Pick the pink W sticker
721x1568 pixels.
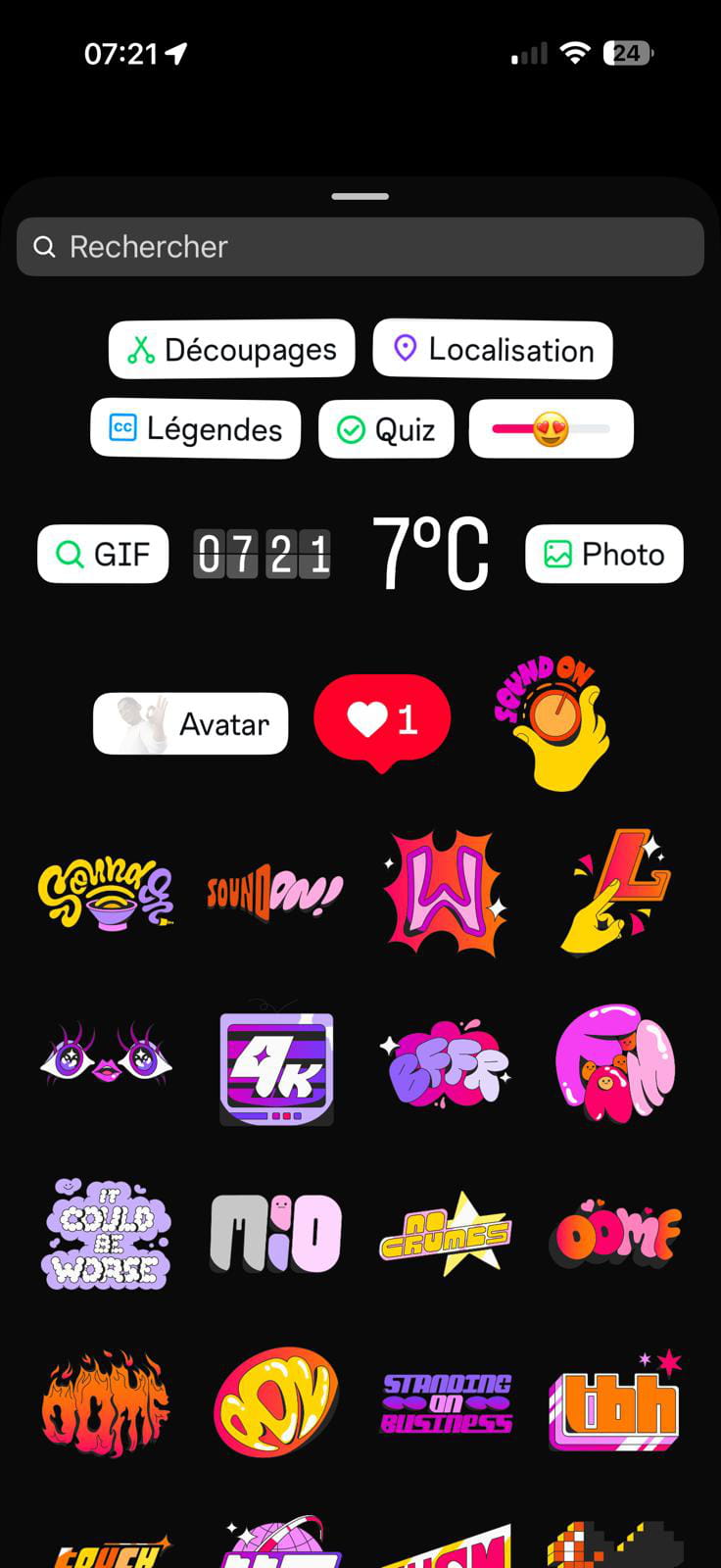point(446,892)
